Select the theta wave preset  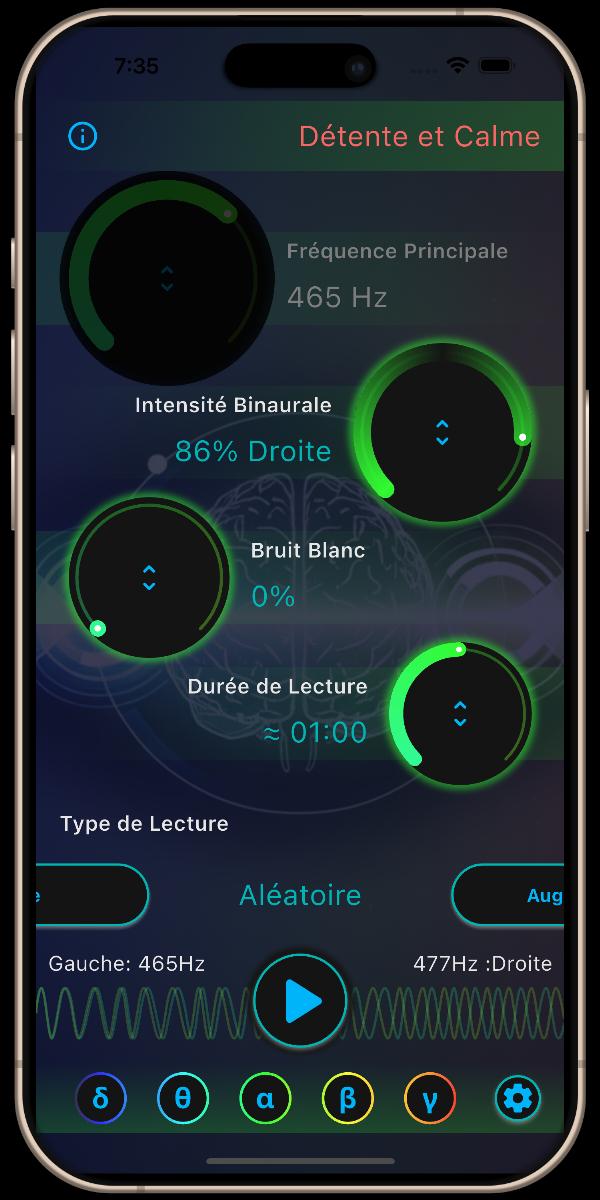[x=183, y=1099]
